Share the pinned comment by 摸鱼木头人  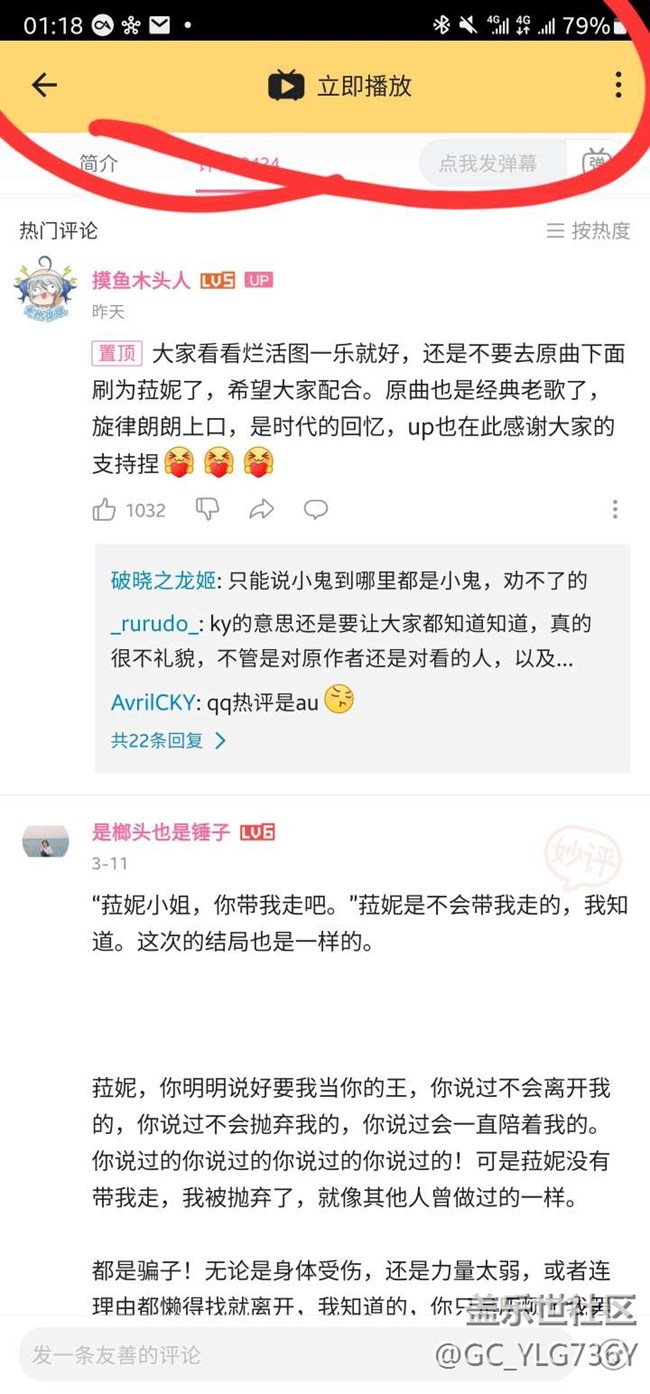(261, 510)
